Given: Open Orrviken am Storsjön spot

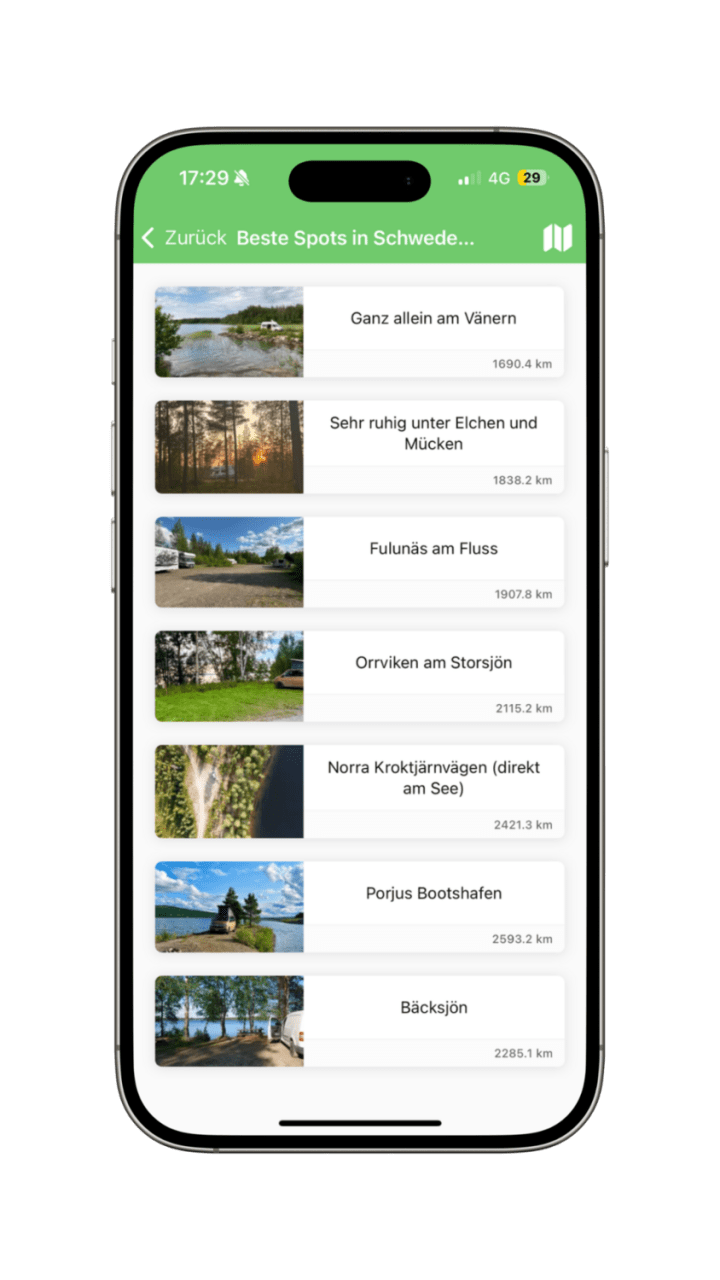Looking at the screenshot, I should (432, 662).
